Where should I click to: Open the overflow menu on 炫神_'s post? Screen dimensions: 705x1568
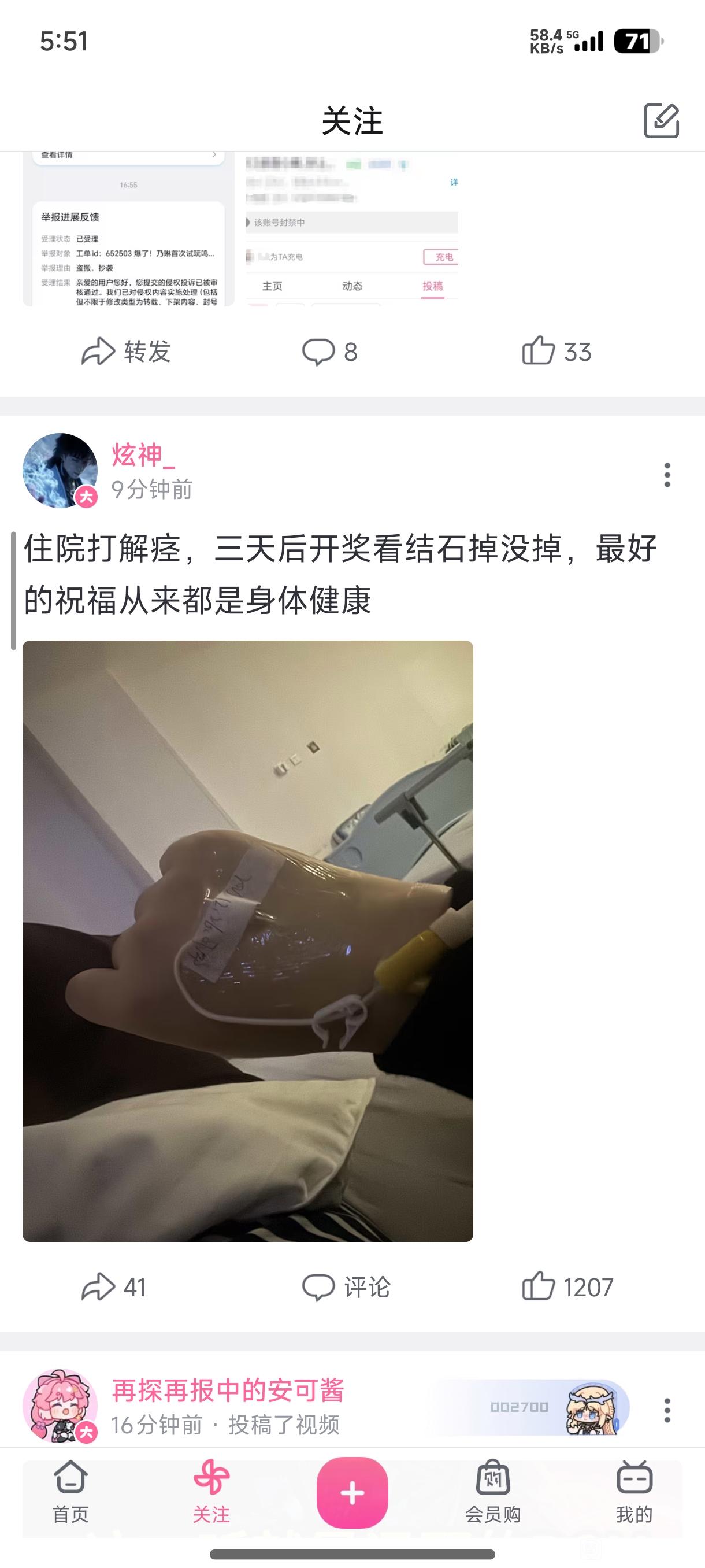tap(667, 475)
